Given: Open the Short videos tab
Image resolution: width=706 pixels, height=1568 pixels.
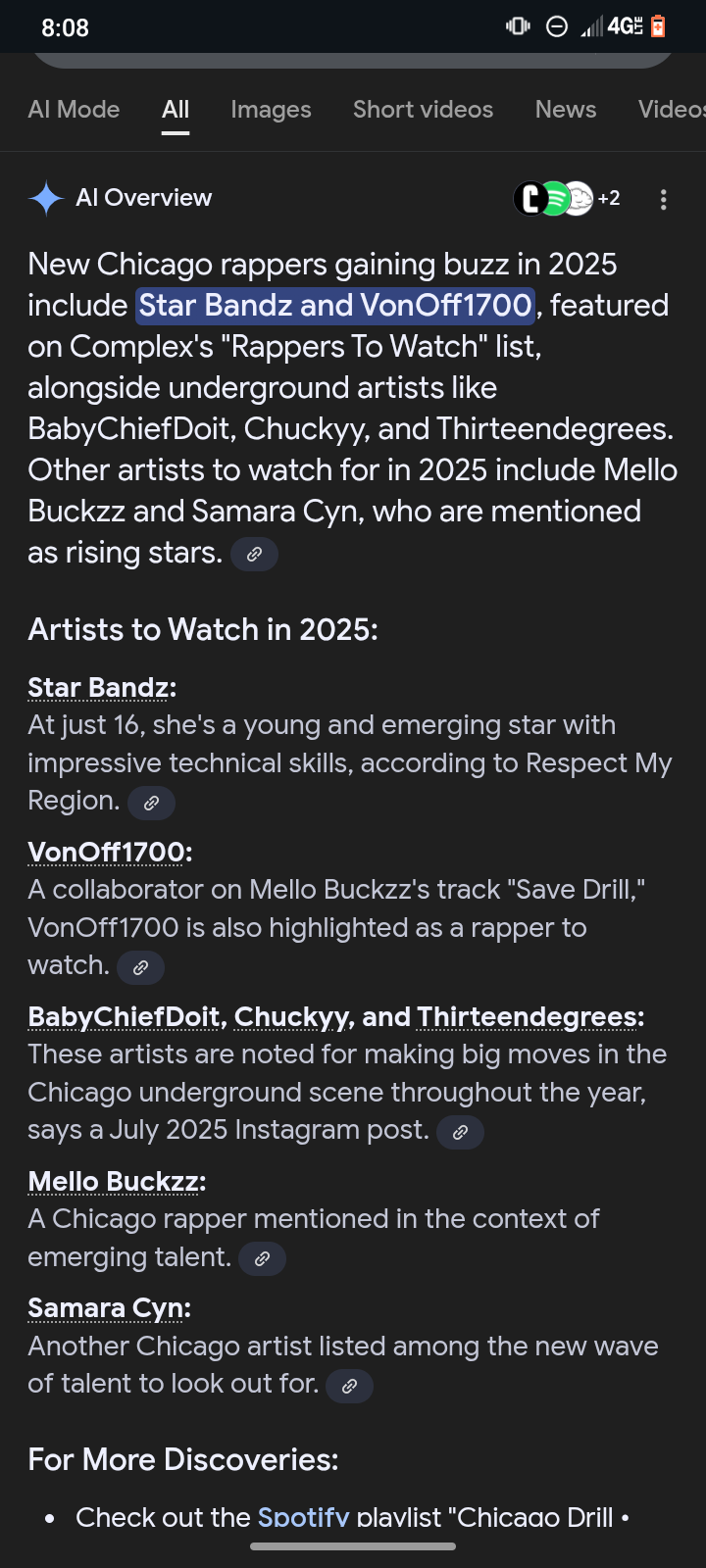Looking at the screenshot, I should tap(423, 110).
